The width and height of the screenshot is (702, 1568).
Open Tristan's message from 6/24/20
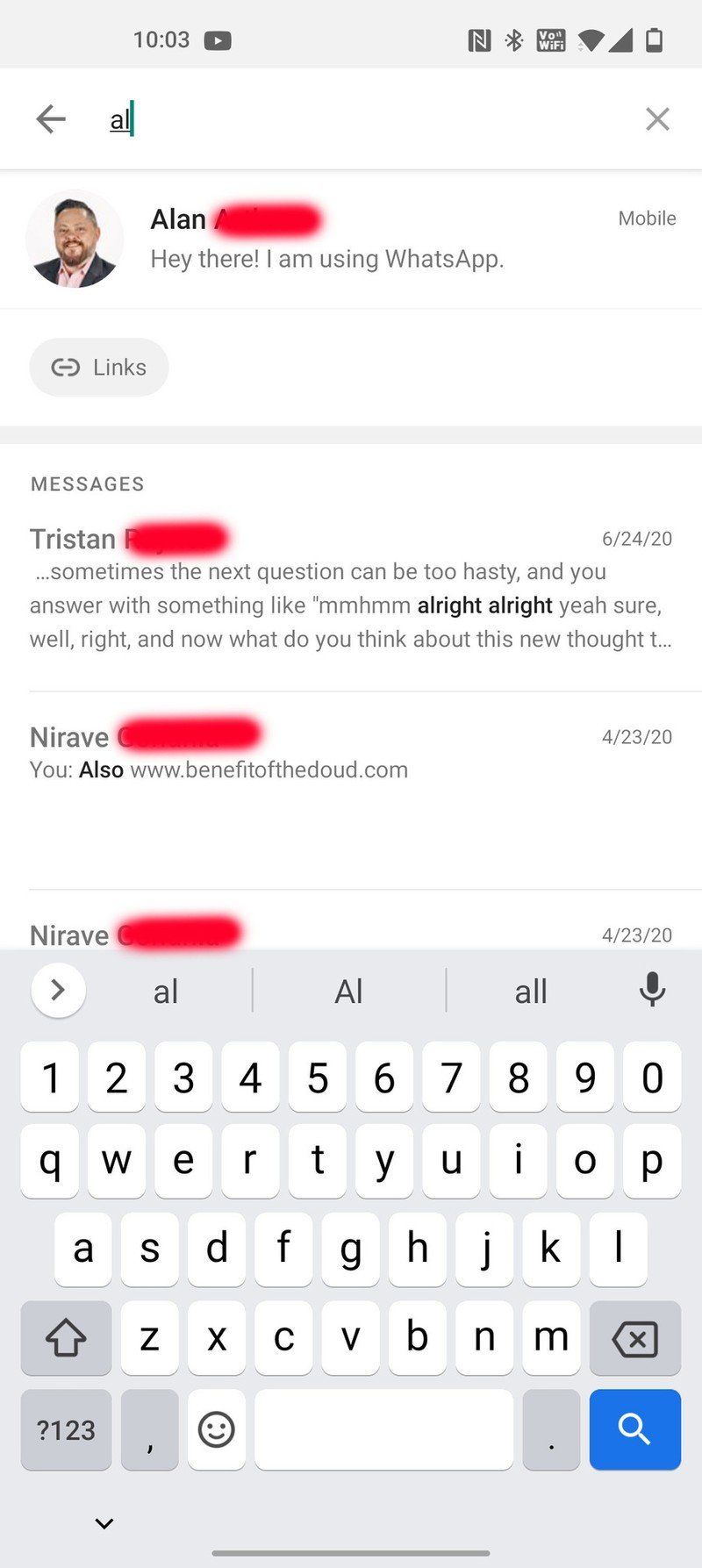tap(351, 588)
